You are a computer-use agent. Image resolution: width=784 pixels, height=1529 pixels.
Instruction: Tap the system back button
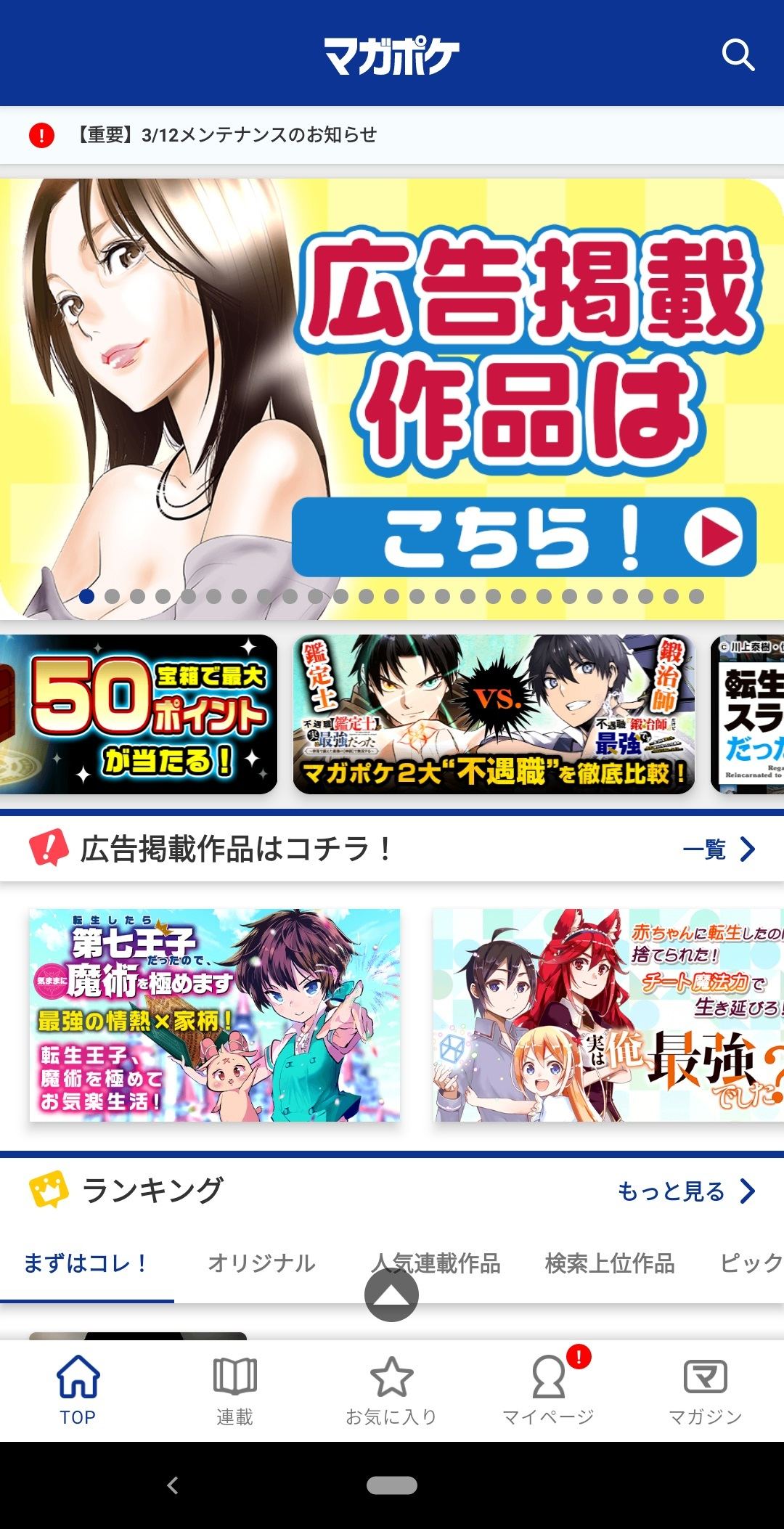(173, 1485)
